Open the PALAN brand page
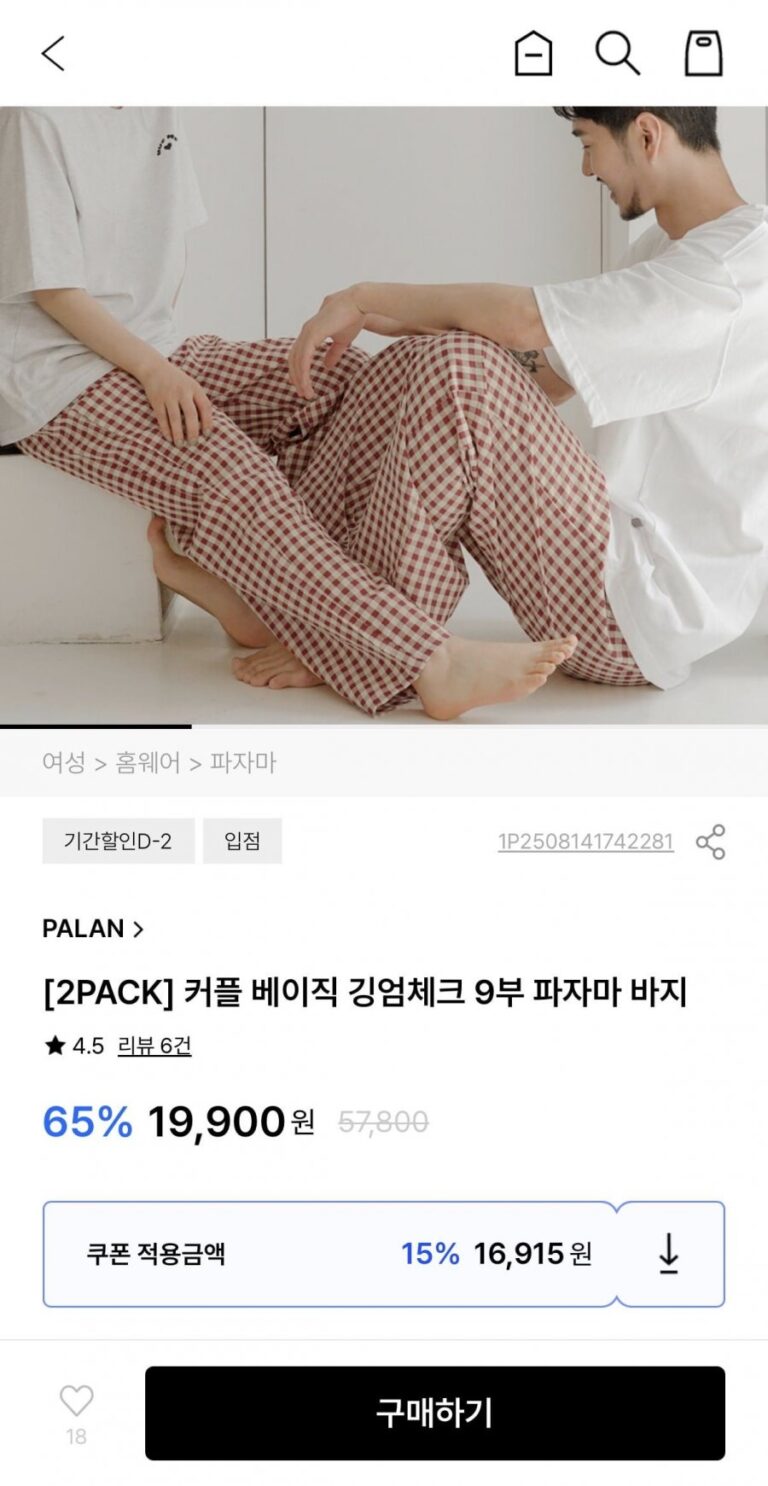The image size is (768, 1486). [92, 929]
